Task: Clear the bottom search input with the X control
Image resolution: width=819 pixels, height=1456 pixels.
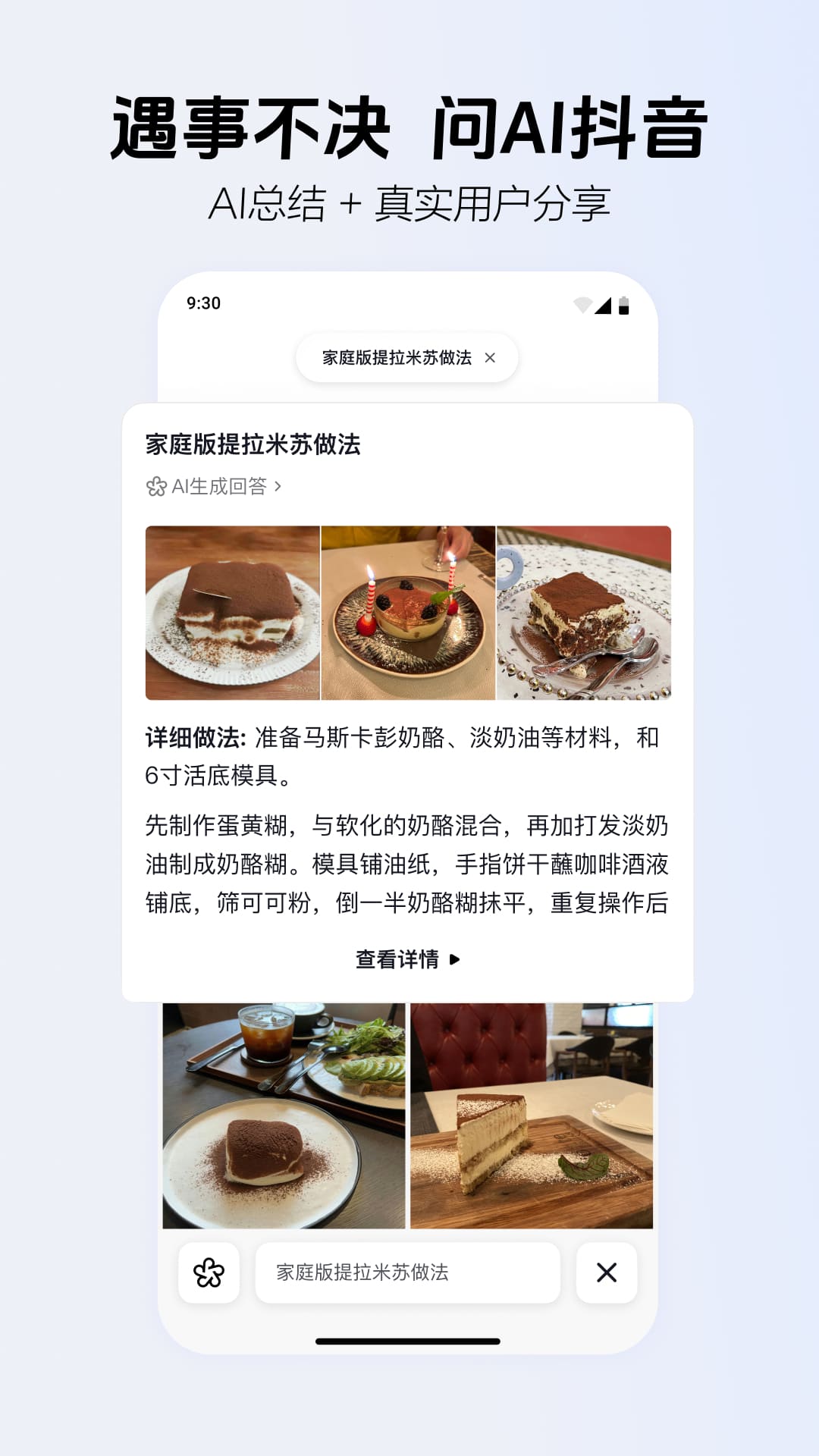Action: tap(606, 1273)
